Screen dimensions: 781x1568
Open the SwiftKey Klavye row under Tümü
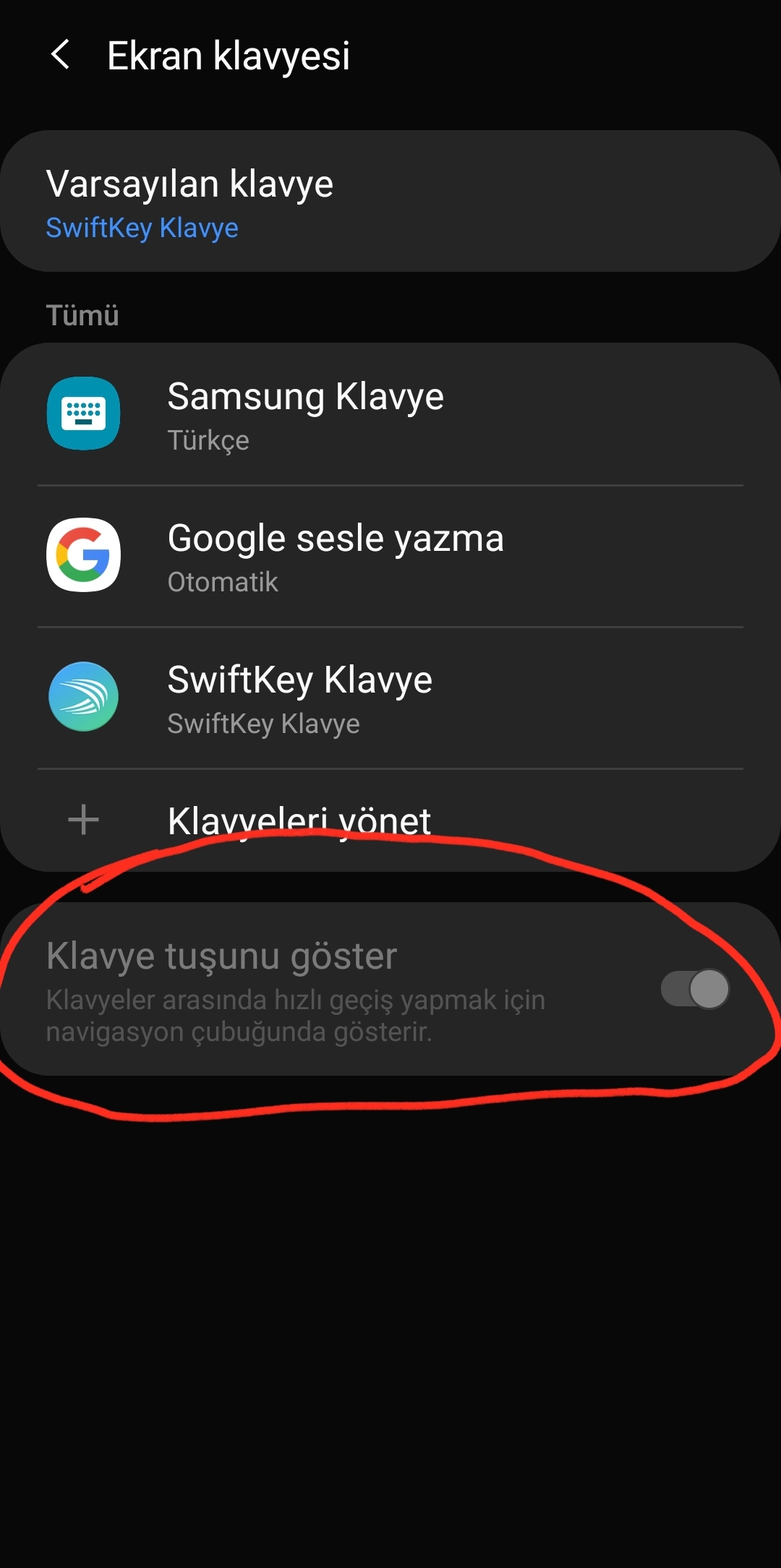390,698
